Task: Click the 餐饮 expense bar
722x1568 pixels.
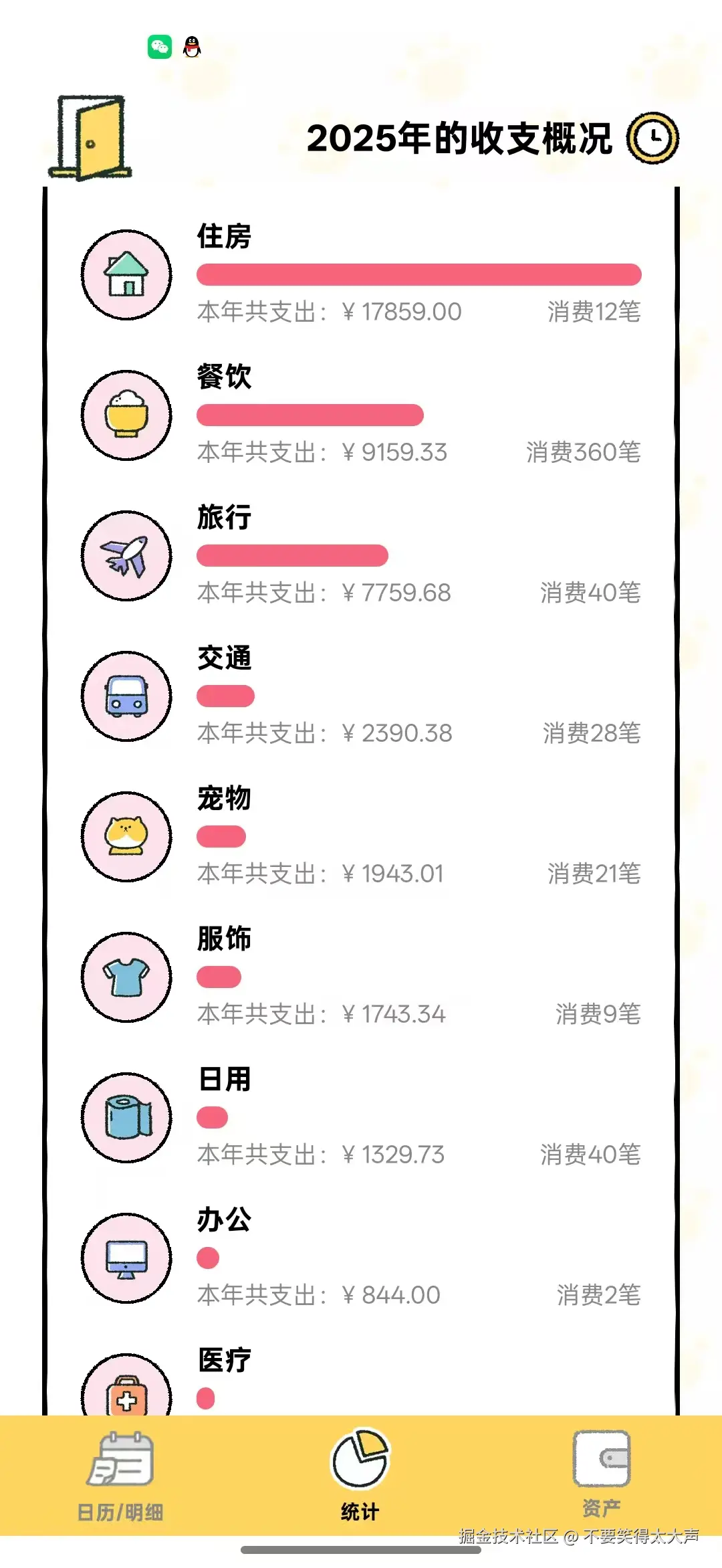Action: [310, 415]
